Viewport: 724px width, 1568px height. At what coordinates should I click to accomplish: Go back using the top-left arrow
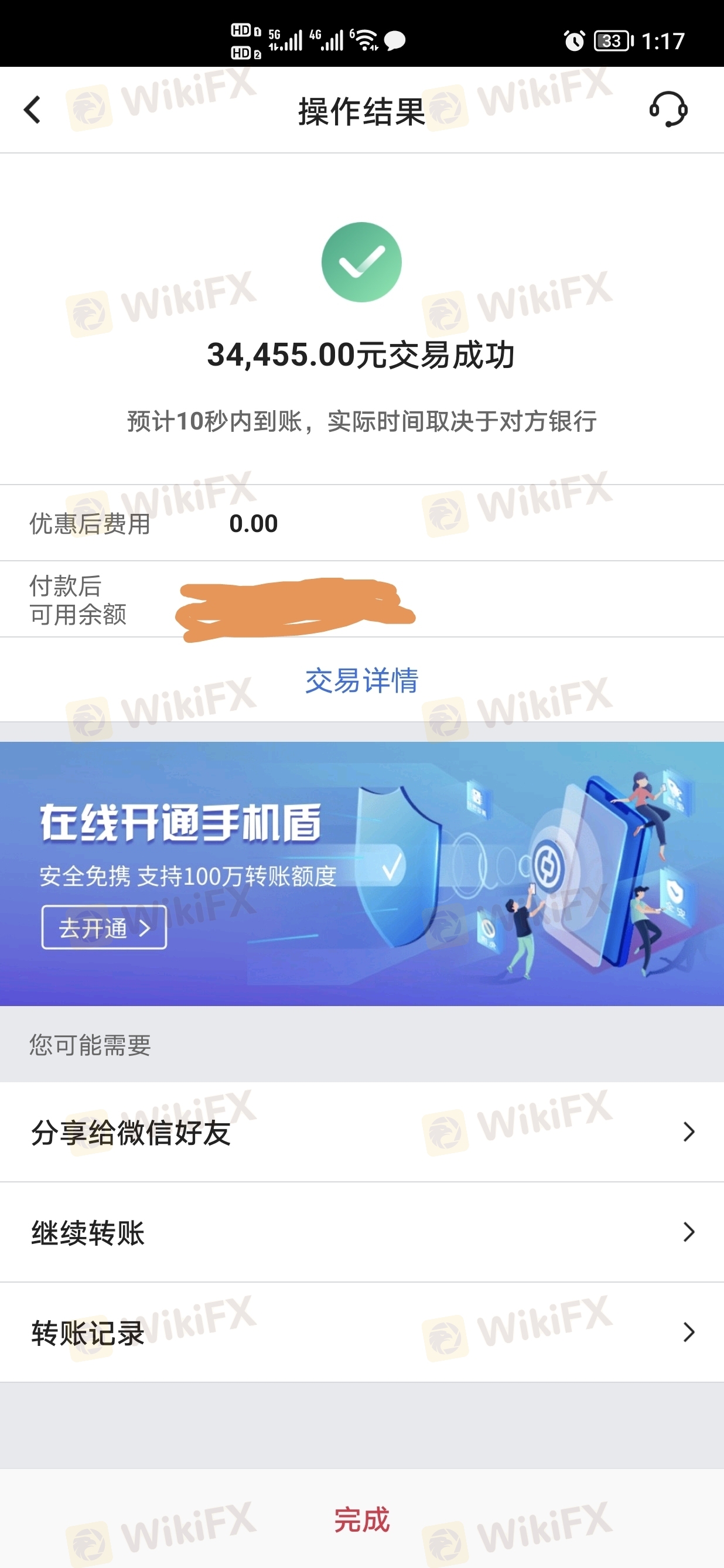coord(33,110)
